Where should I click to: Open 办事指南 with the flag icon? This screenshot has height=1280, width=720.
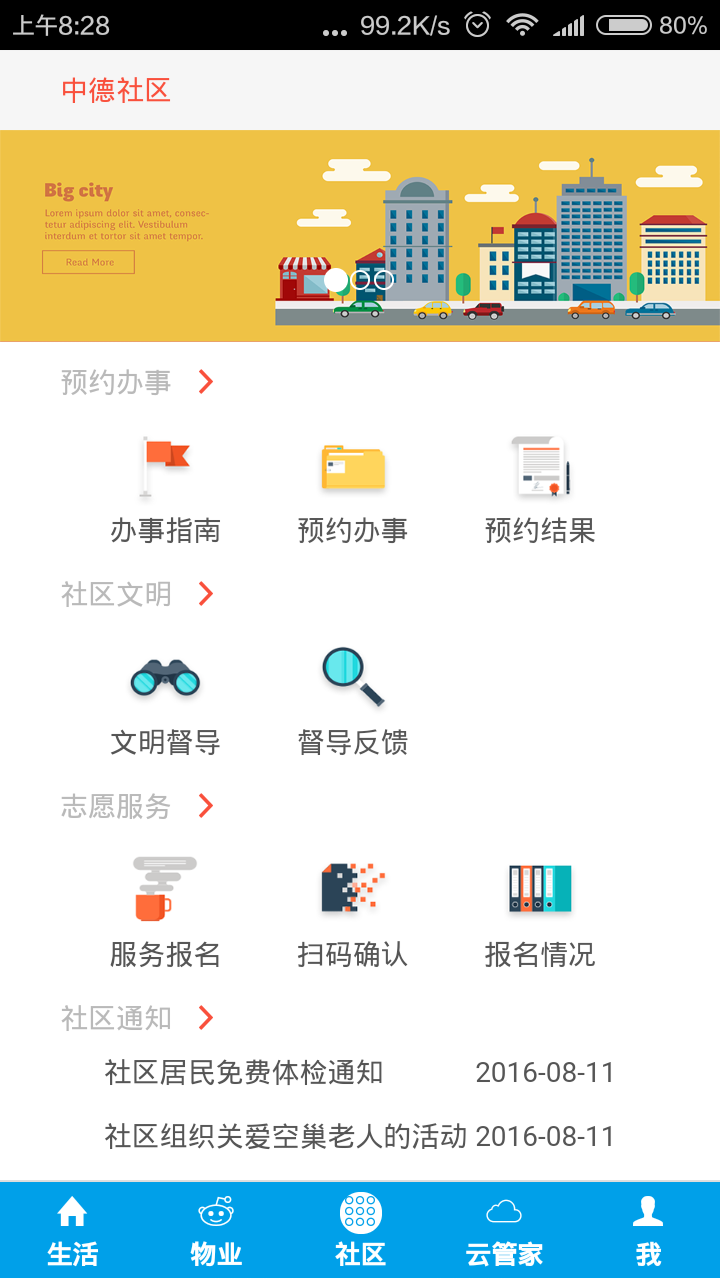click(x=165, y=492)
